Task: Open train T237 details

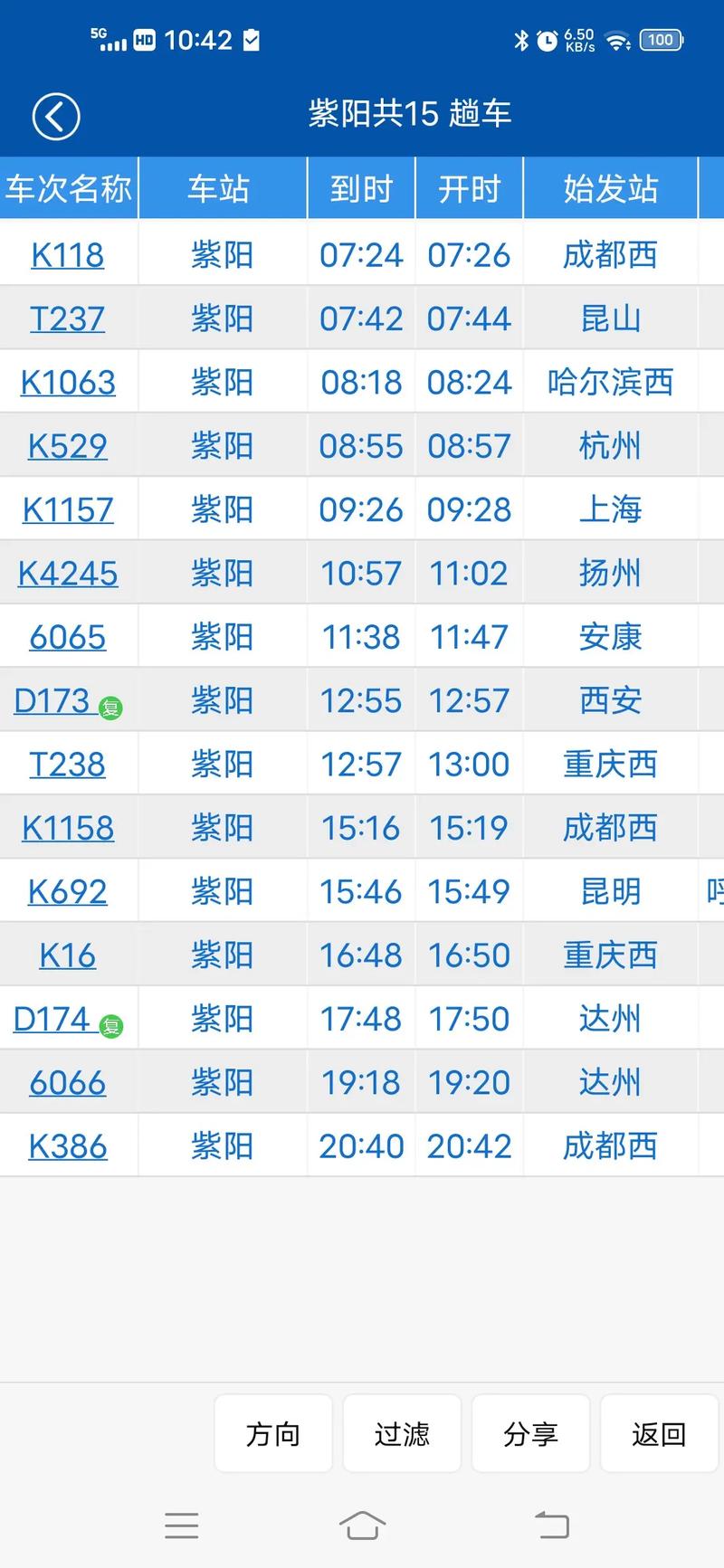Action: 68,318
